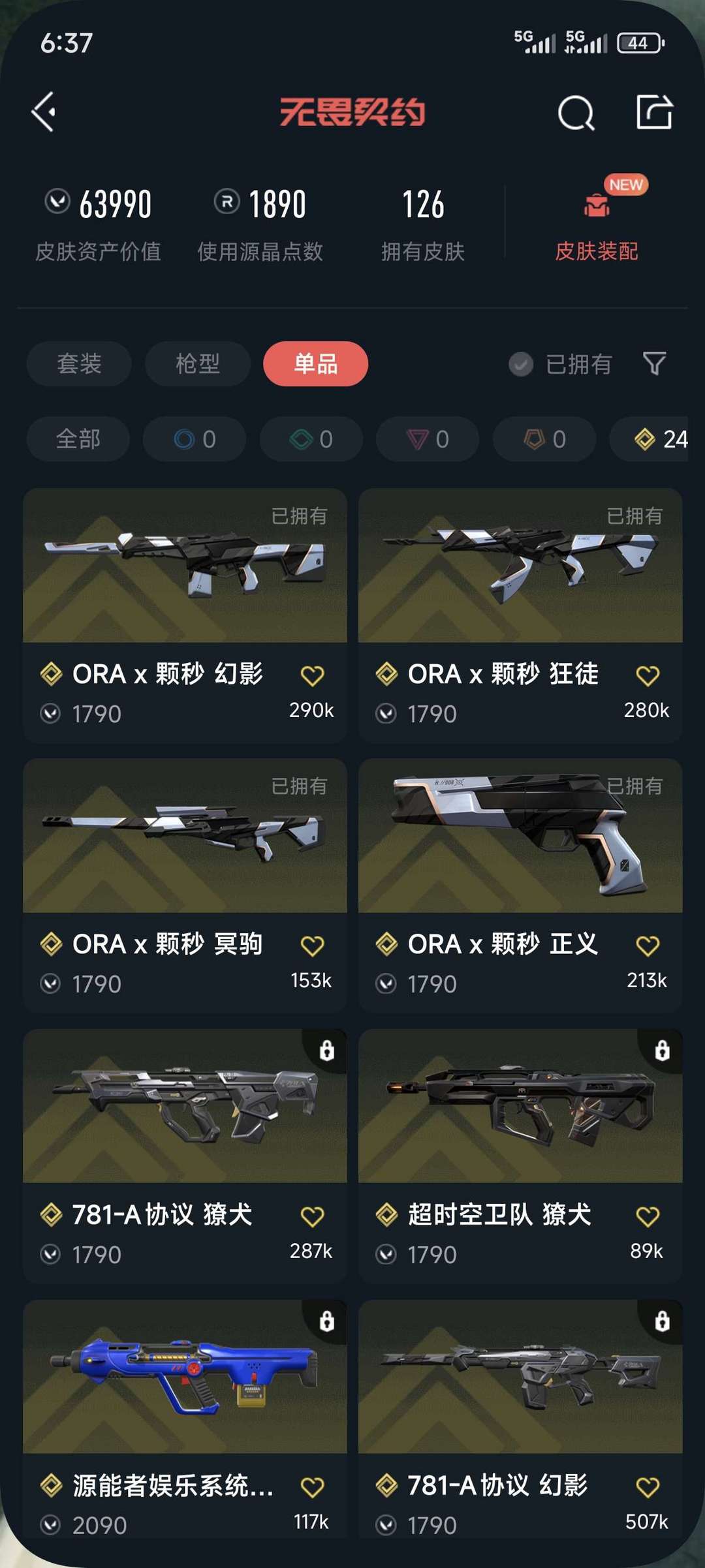Go back using the top-left arrow
Image resolution: width=705 pixels, height=1568 pixels.
point(44,112)
